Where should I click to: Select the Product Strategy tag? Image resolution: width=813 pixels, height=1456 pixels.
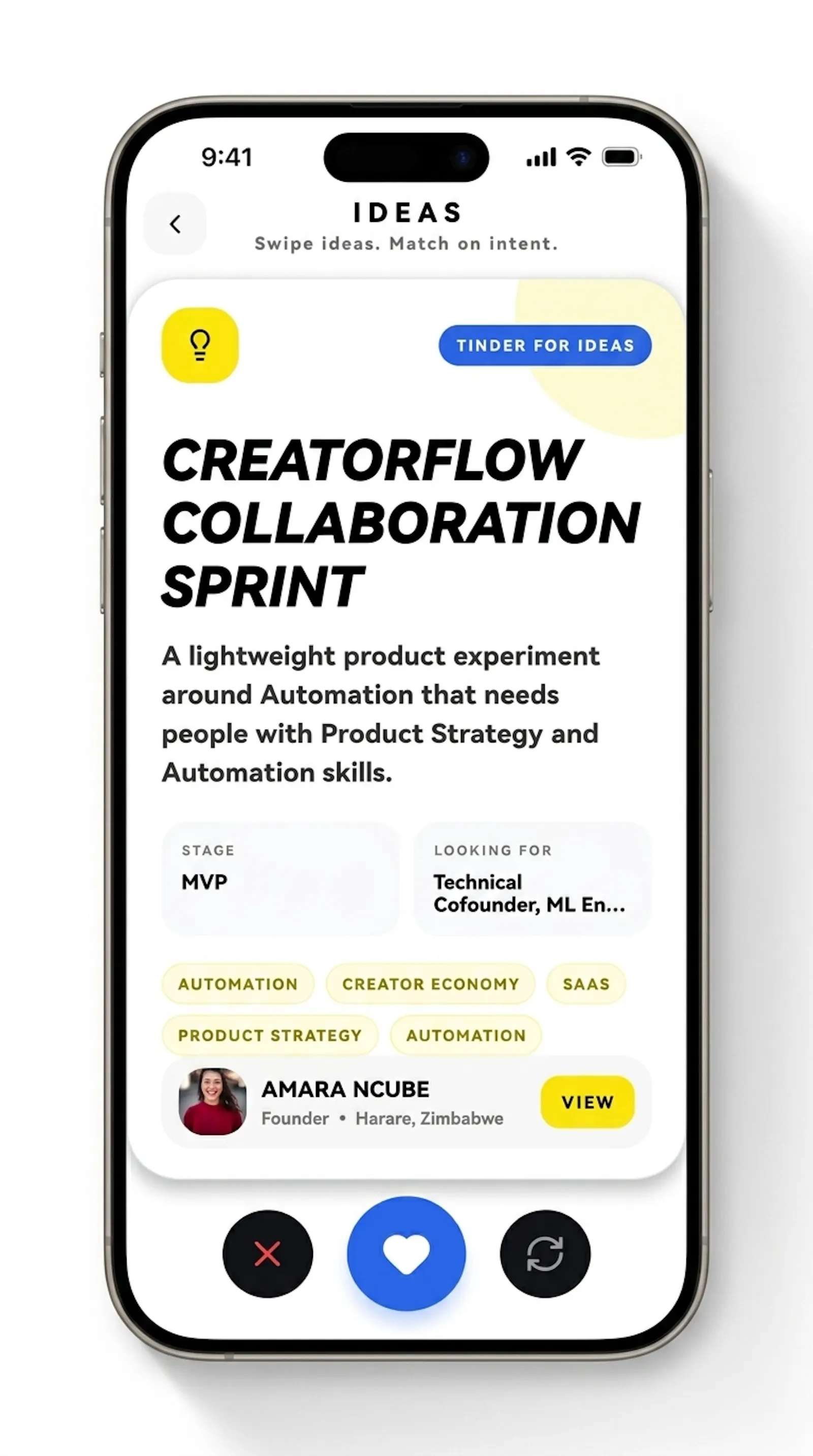pos(270,1035)
